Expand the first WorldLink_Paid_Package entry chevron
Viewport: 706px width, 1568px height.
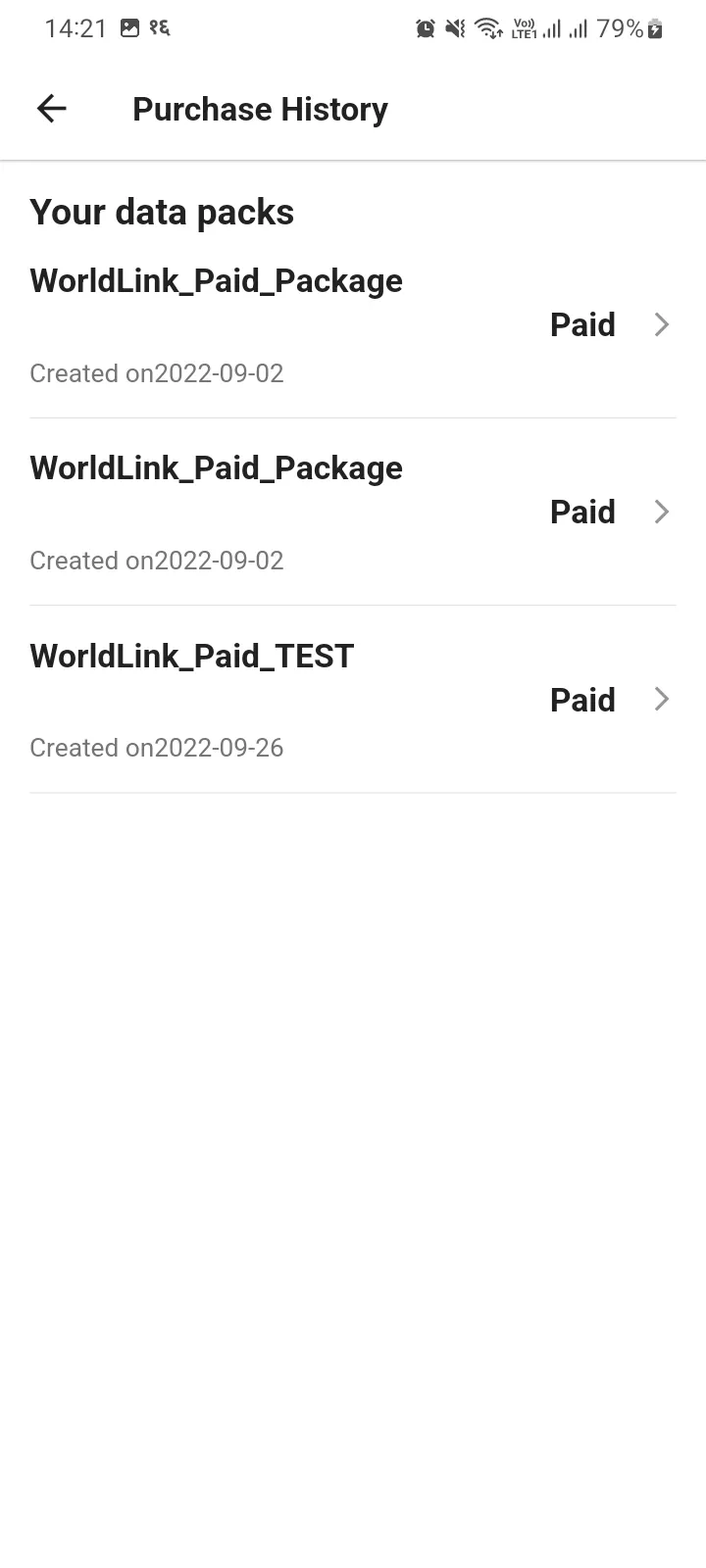pyautogui.click(x=662, y=324)
